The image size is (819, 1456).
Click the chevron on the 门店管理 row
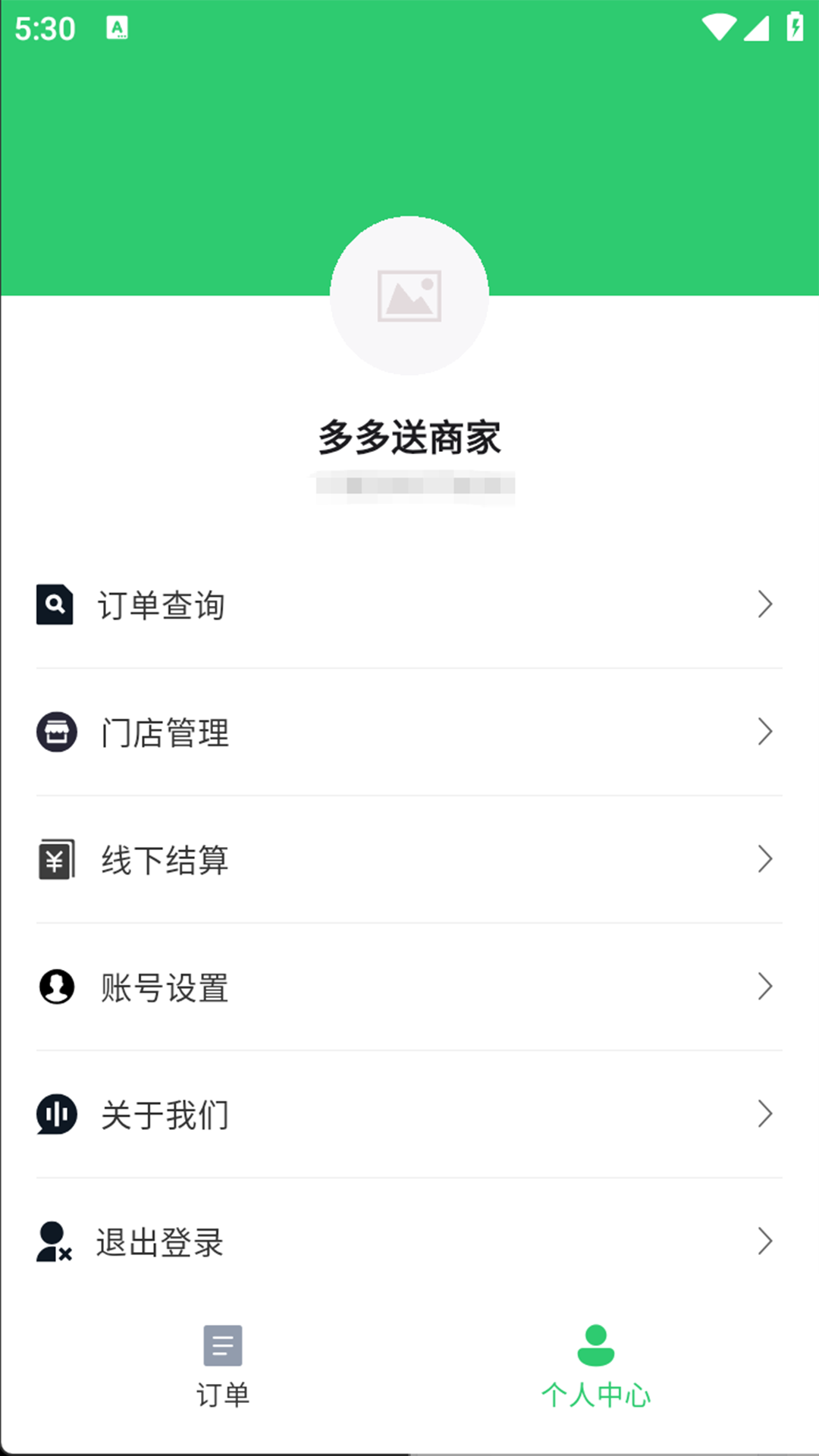point(764,732)
